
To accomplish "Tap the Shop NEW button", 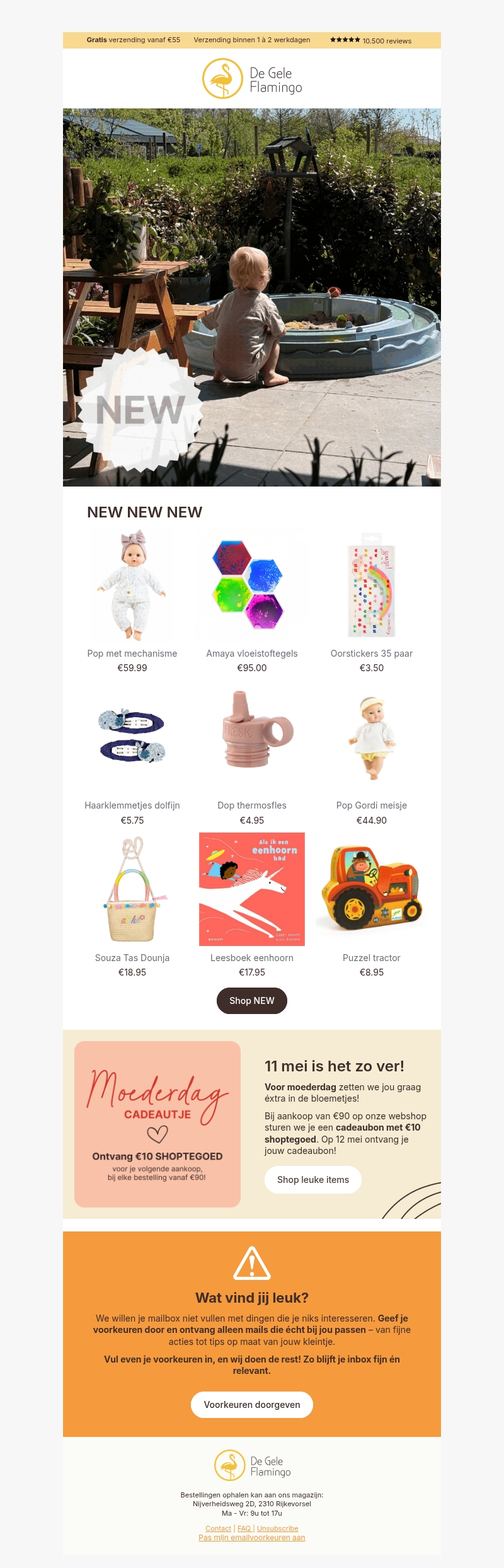I will click(252, 1001).
